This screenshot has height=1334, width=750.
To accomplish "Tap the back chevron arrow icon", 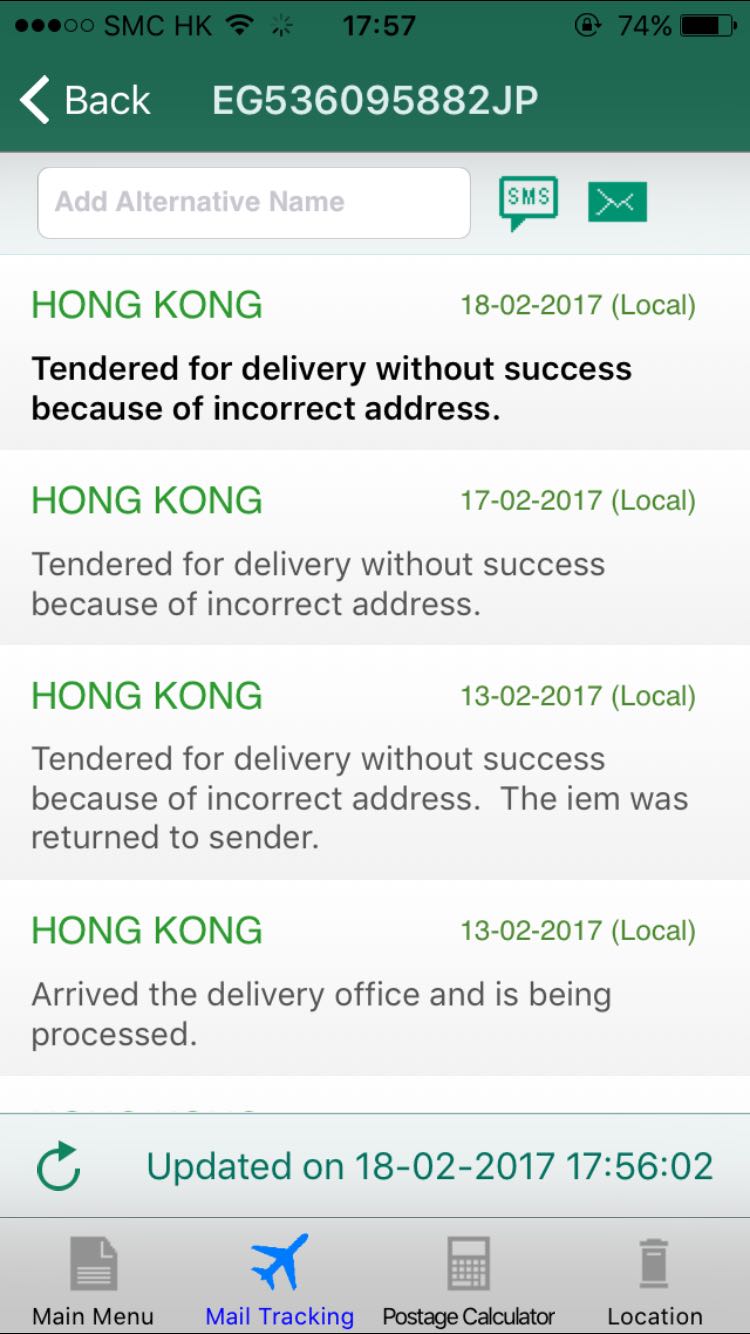I will pos(33,99).
